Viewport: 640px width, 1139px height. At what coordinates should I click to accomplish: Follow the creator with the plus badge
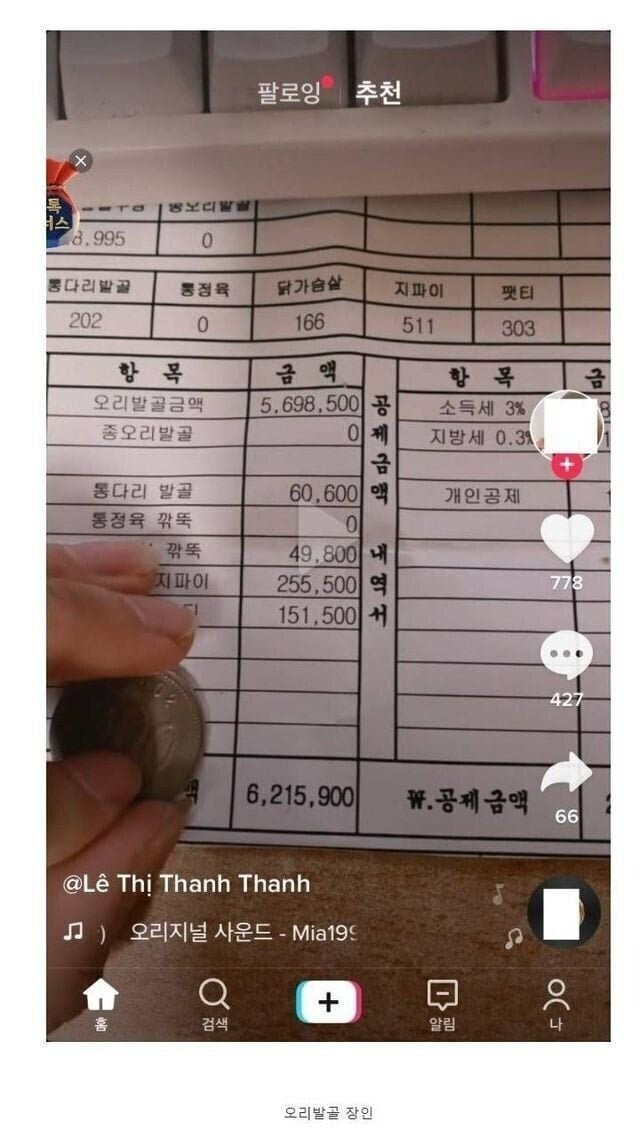click(x=567, y=465)
